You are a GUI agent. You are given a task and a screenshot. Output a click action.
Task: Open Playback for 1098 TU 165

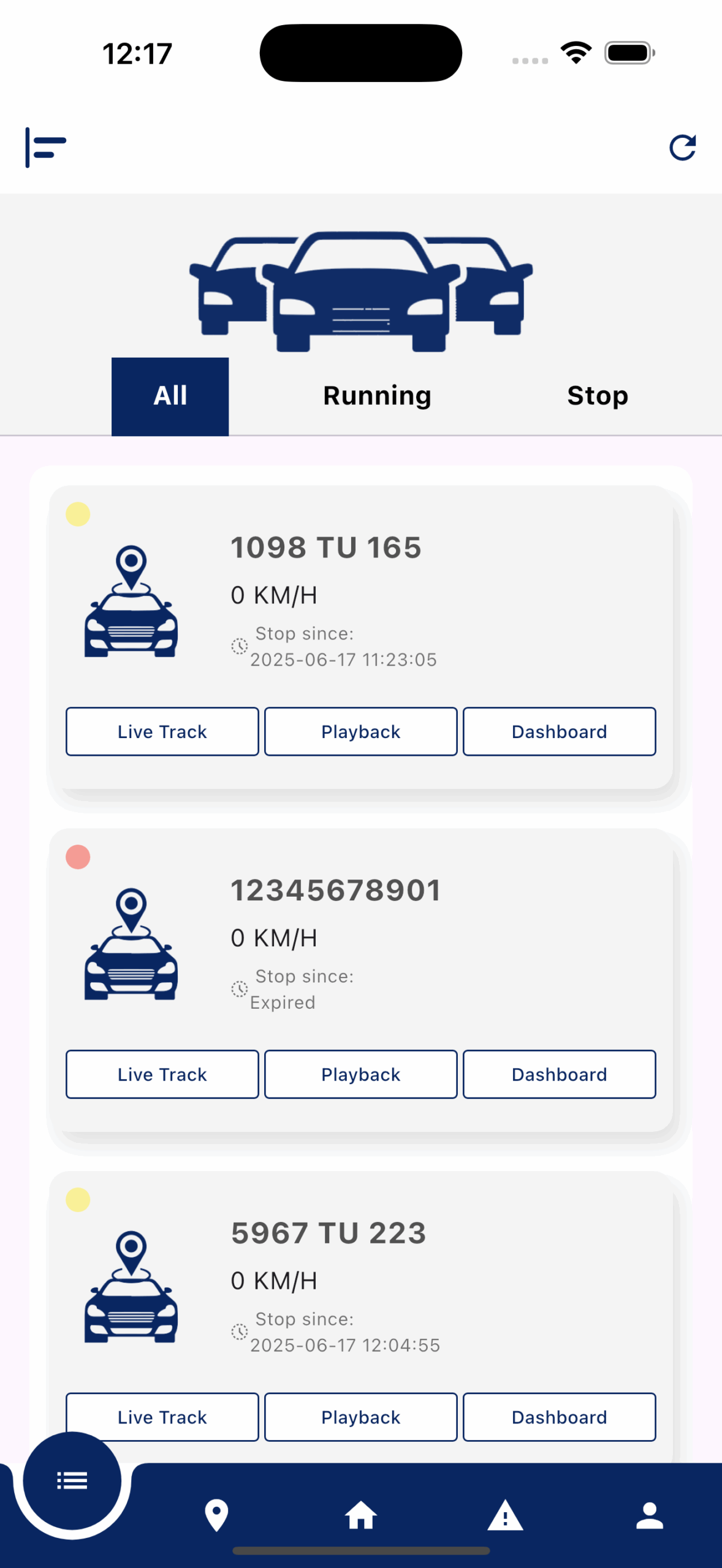361,731
